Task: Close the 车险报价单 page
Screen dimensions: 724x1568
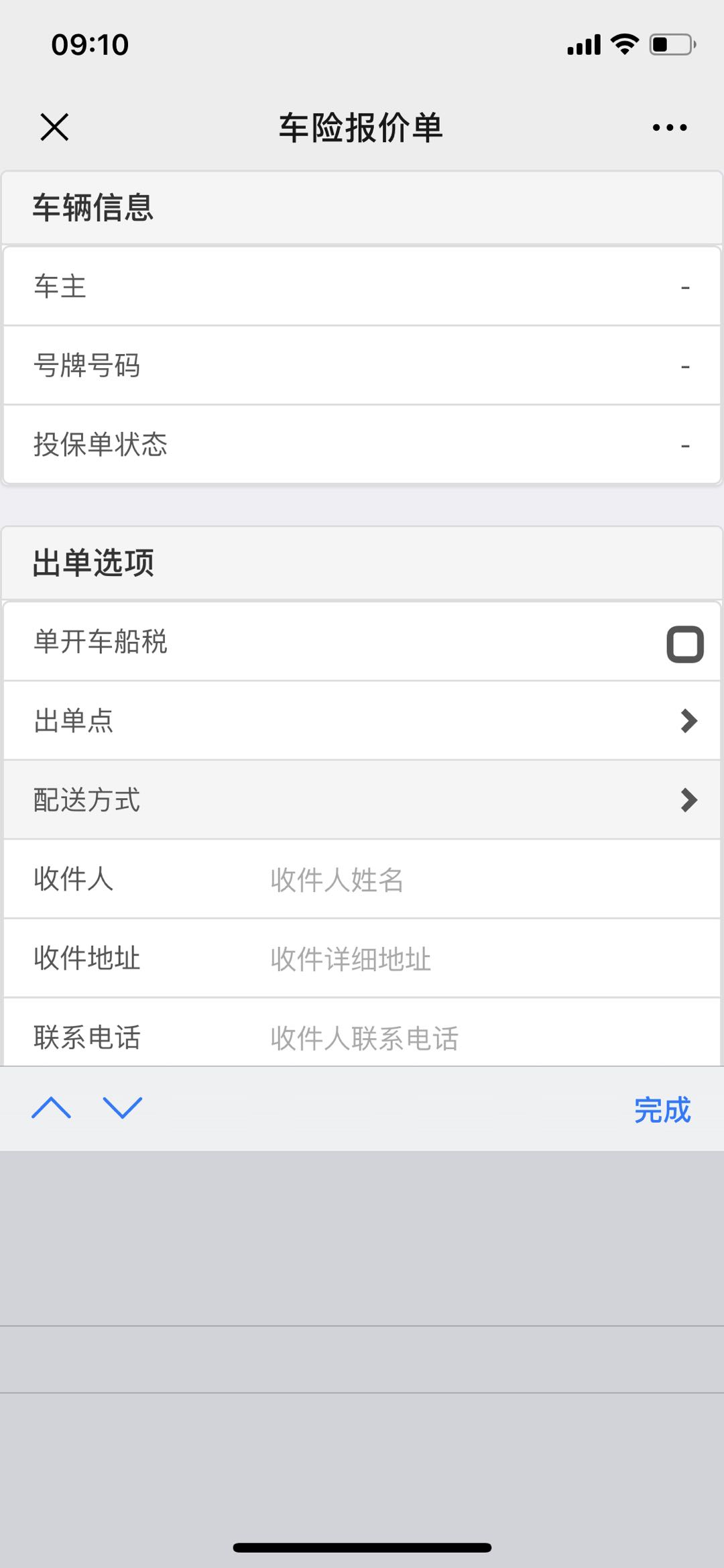Action: click(54, 127)
